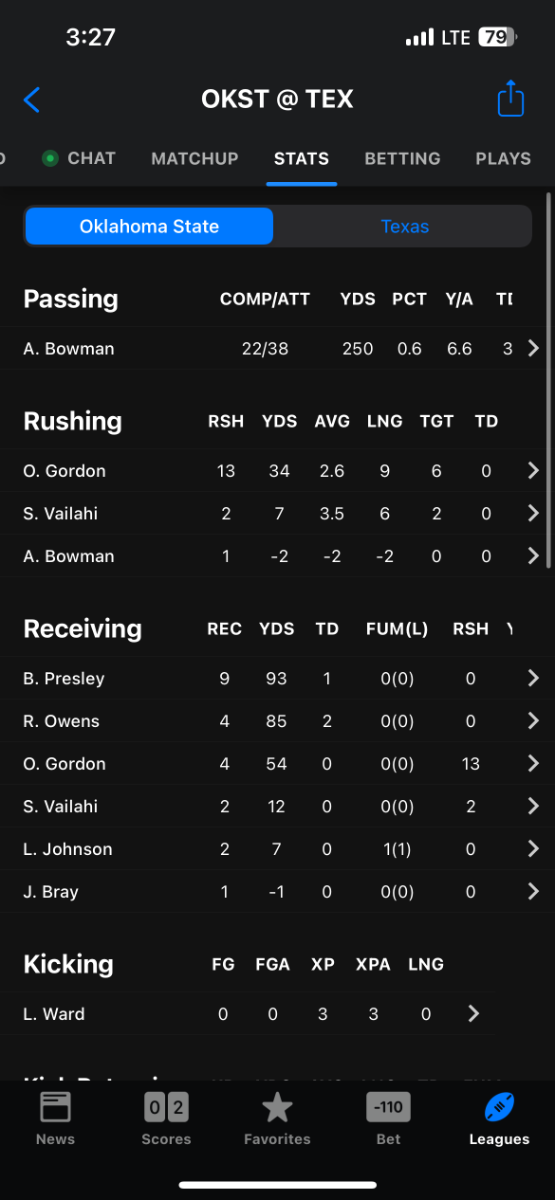Open A. Bowman's passing stats row
The height and width of the screenshot is (1200, 555).
[277, 349]
